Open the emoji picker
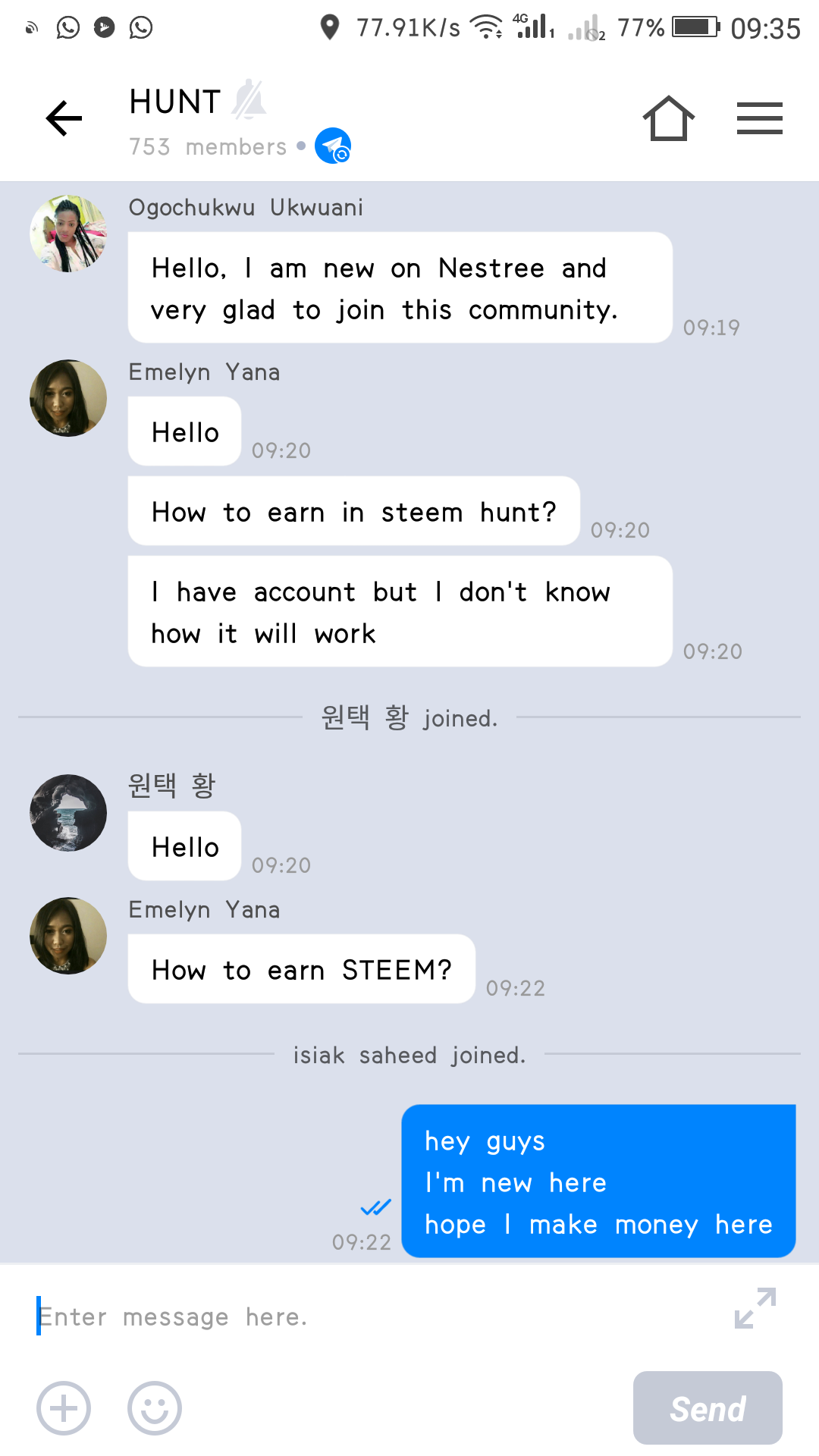Viewport: 819px width, 1456px height. 155,1408
